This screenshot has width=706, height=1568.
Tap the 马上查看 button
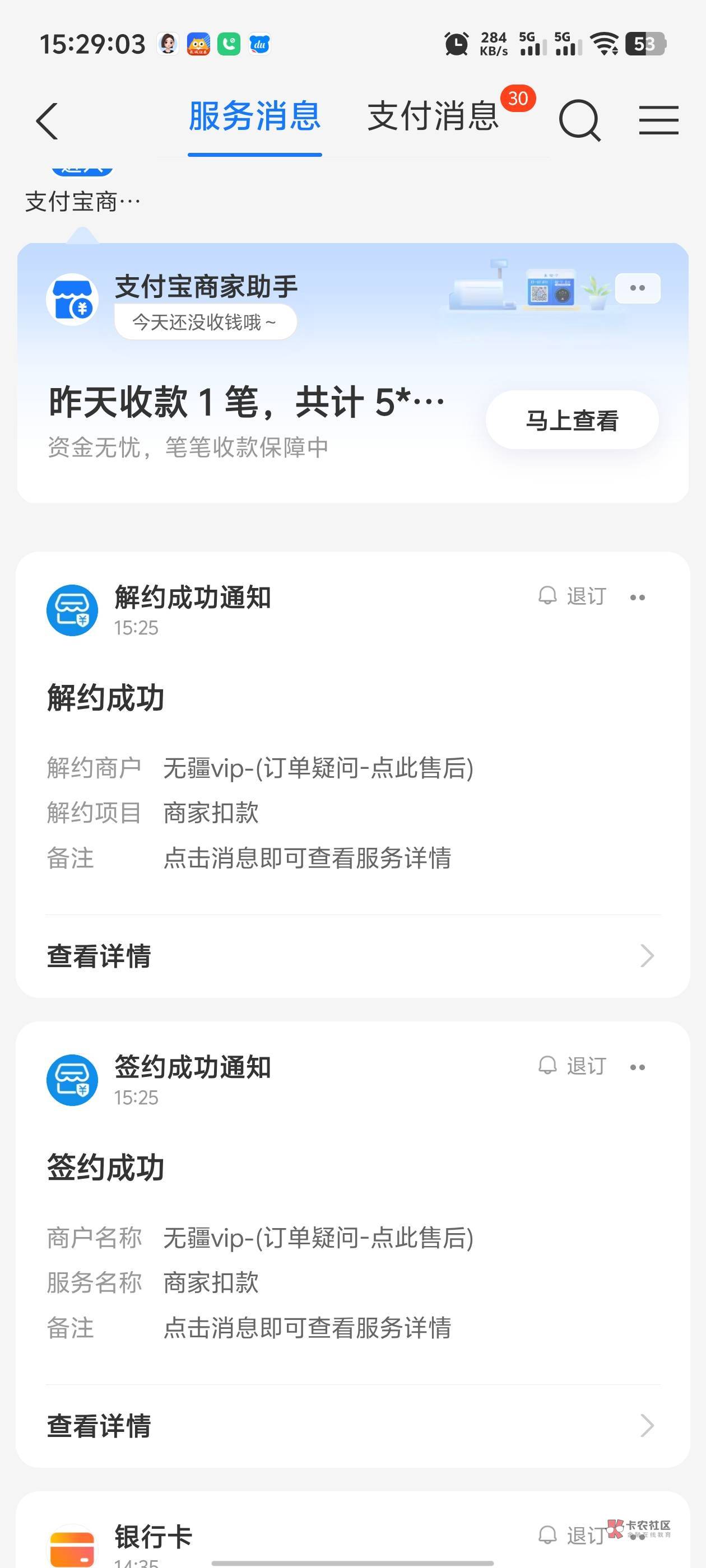click(x=572, y=420)
